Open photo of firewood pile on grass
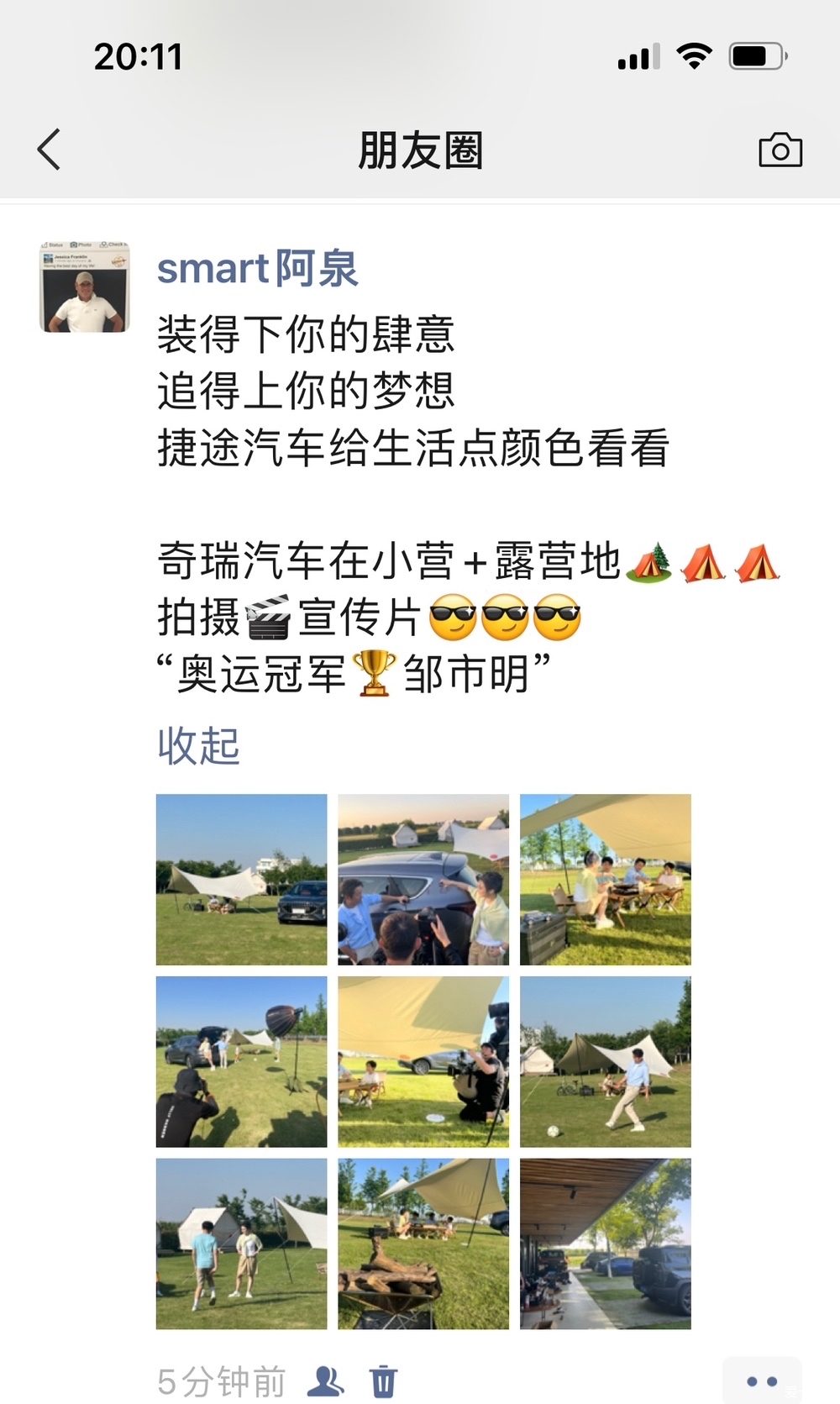The image size is (840, 1404). [423, 1244]
